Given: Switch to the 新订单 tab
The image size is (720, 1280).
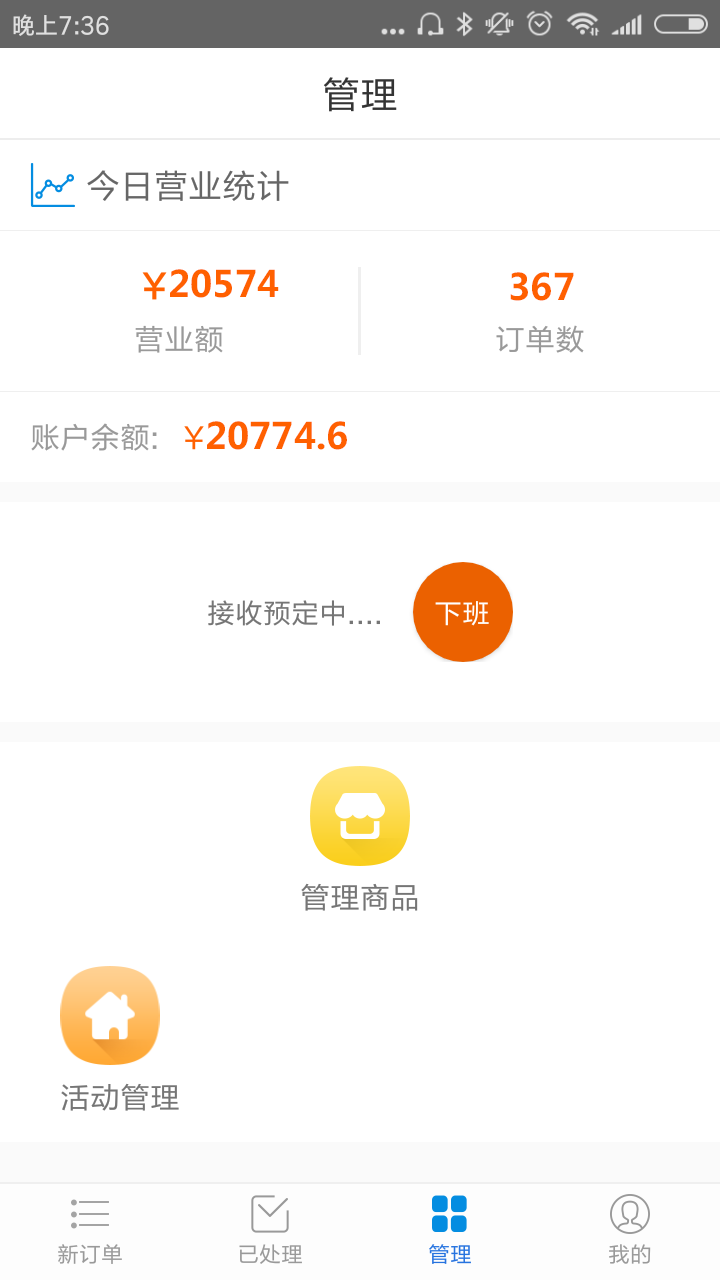Looking at the screenshot, I should (x=89, y=1228).
